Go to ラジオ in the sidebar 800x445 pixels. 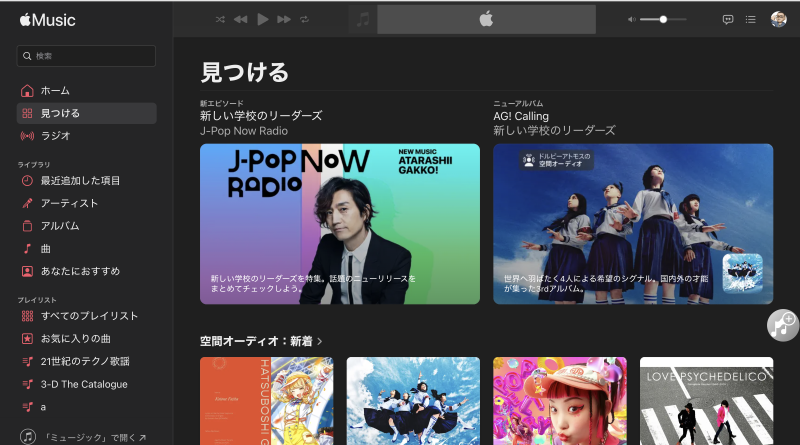coord(55,135)
